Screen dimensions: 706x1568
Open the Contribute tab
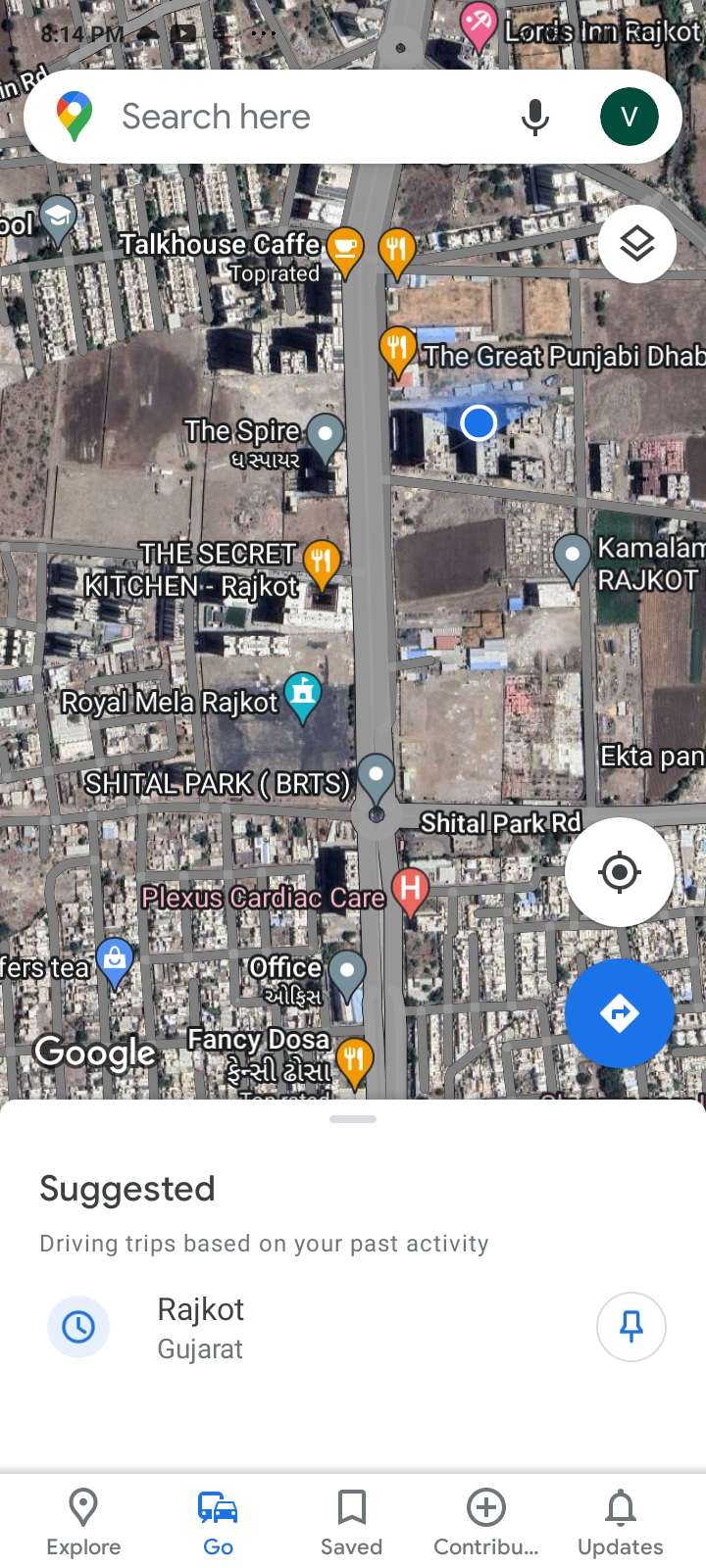[x=486, y=1521]
